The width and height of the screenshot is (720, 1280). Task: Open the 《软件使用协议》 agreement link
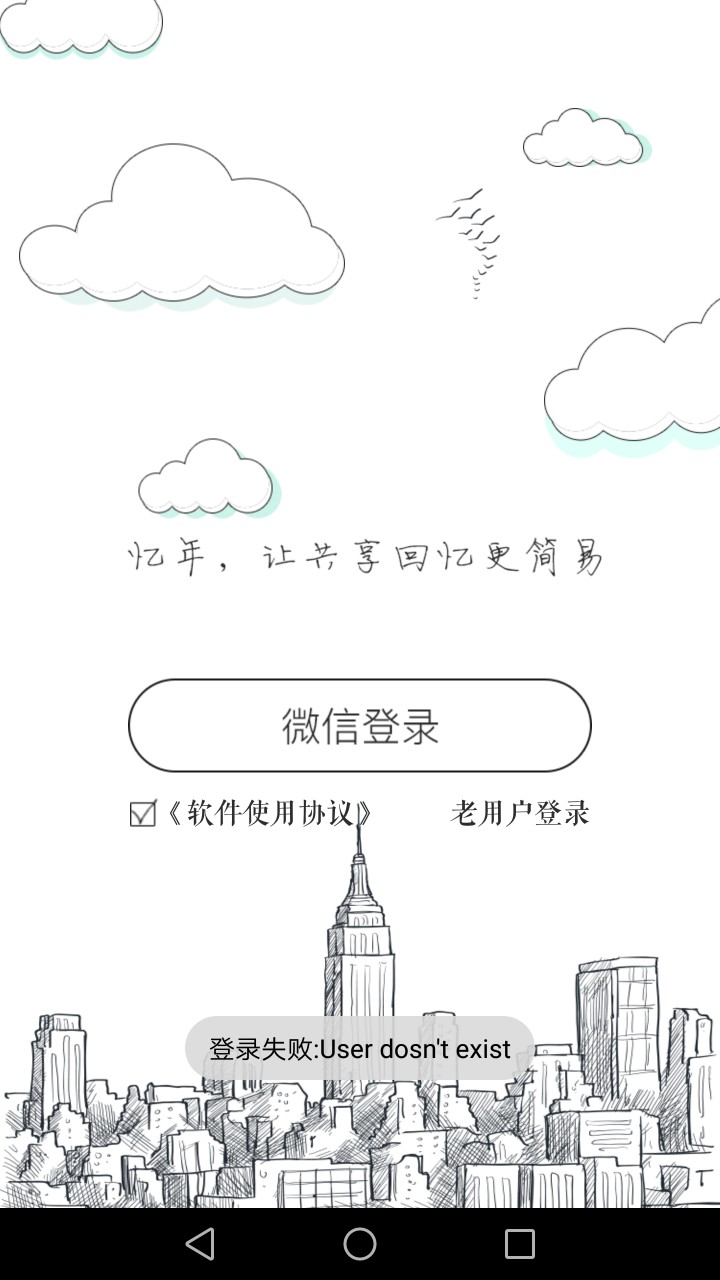tap(270, 814)
